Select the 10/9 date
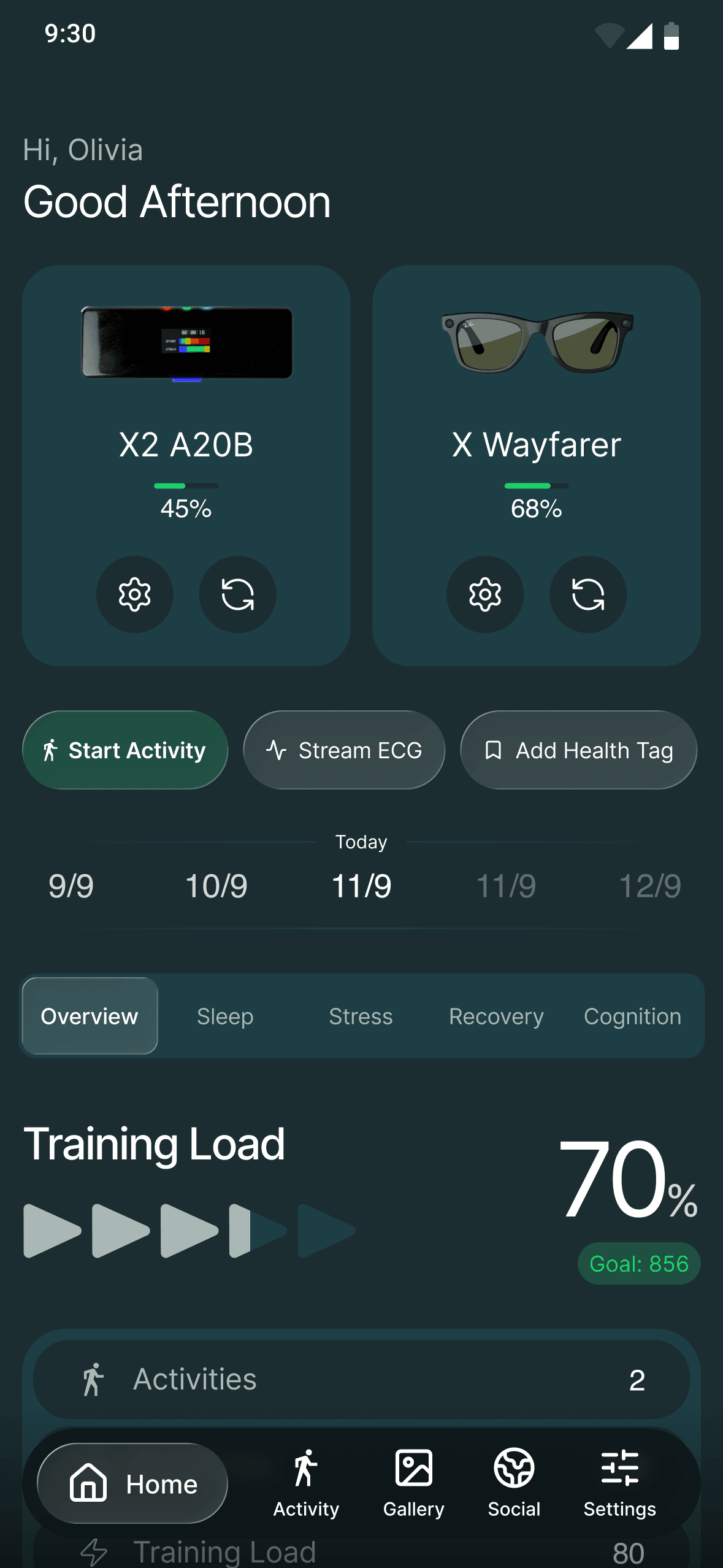The height and width of the screenshot is (1568, 723). point(216,886)
